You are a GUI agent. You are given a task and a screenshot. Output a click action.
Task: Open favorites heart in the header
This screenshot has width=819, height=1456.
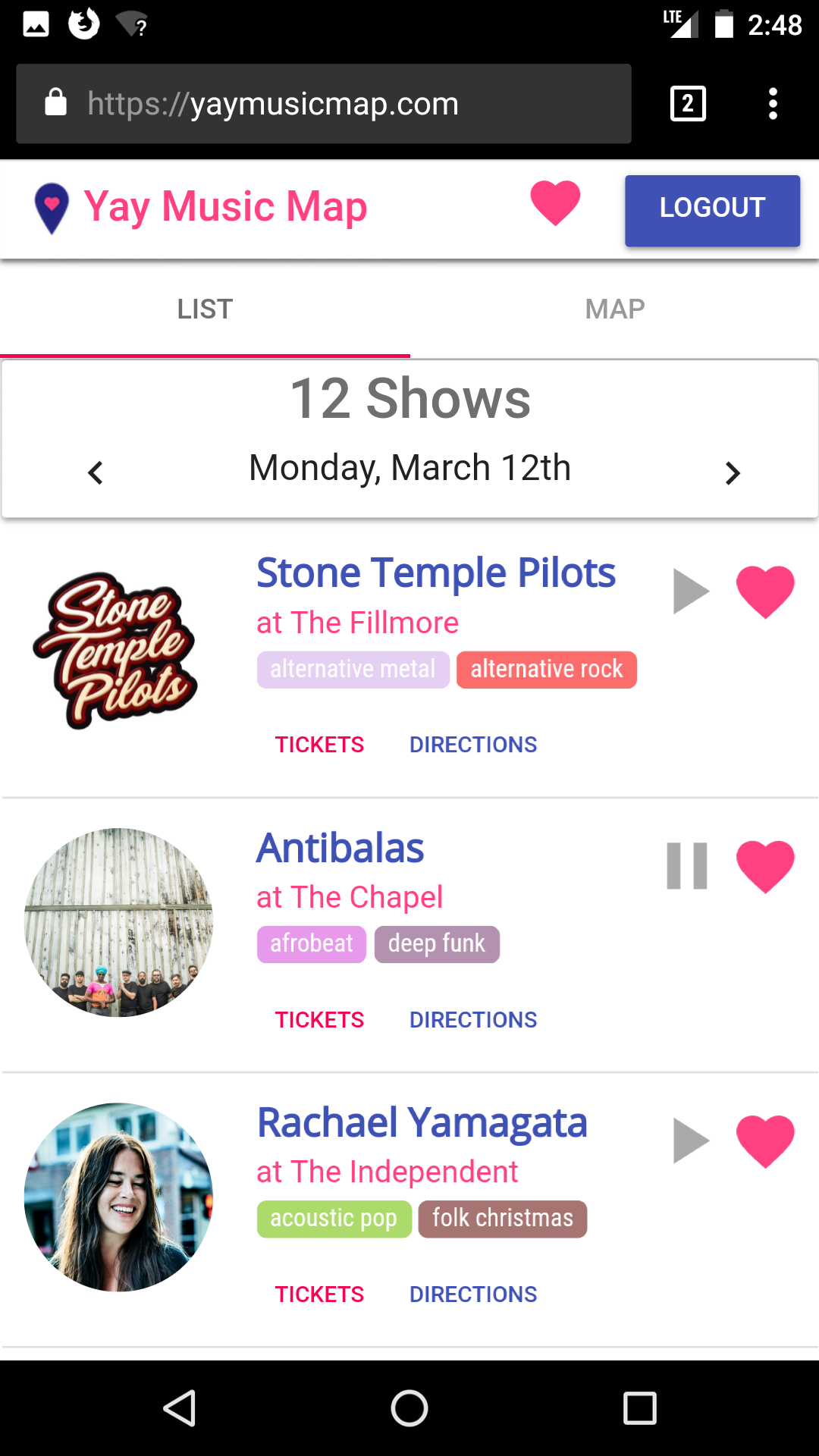(x=555, y=202)
